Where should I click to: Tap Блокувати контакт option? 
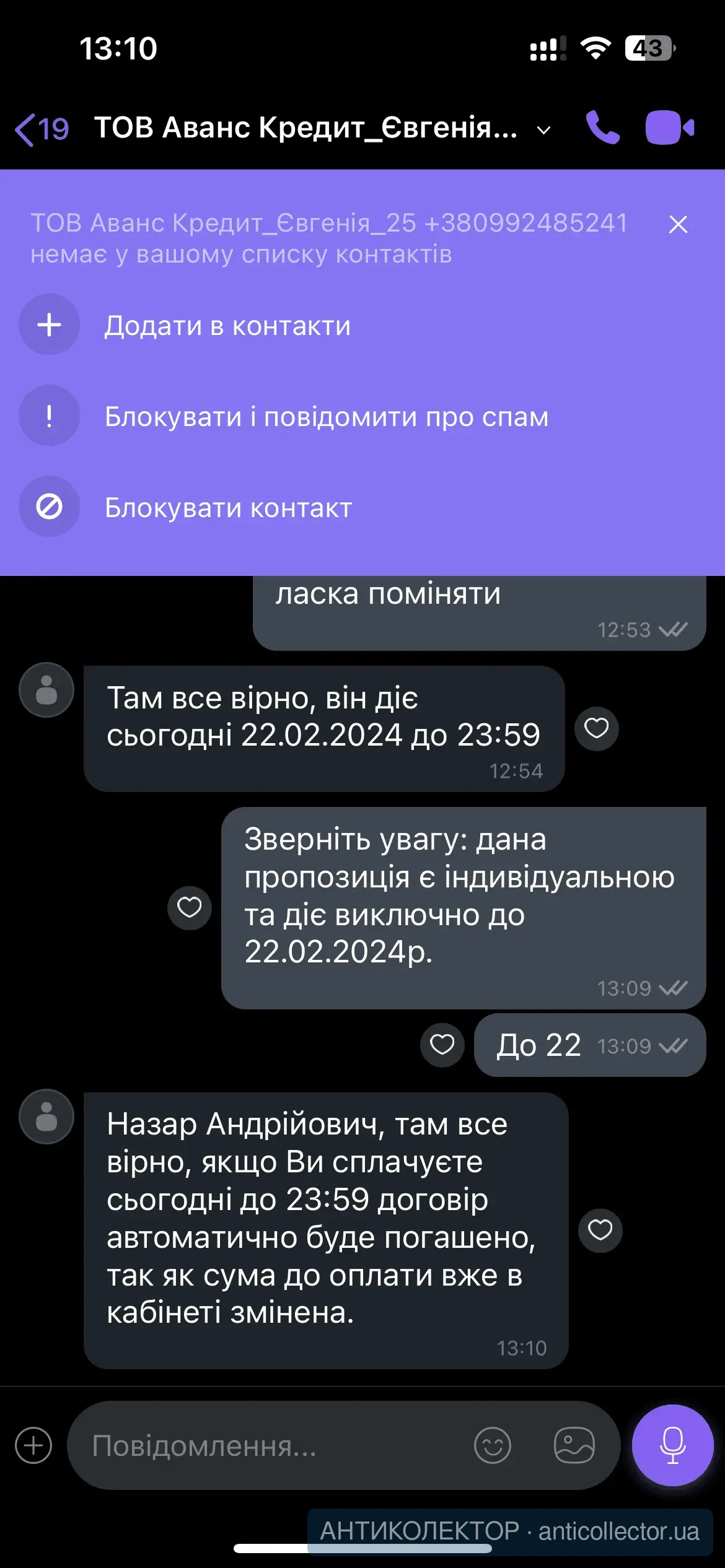tap(228, 507)
